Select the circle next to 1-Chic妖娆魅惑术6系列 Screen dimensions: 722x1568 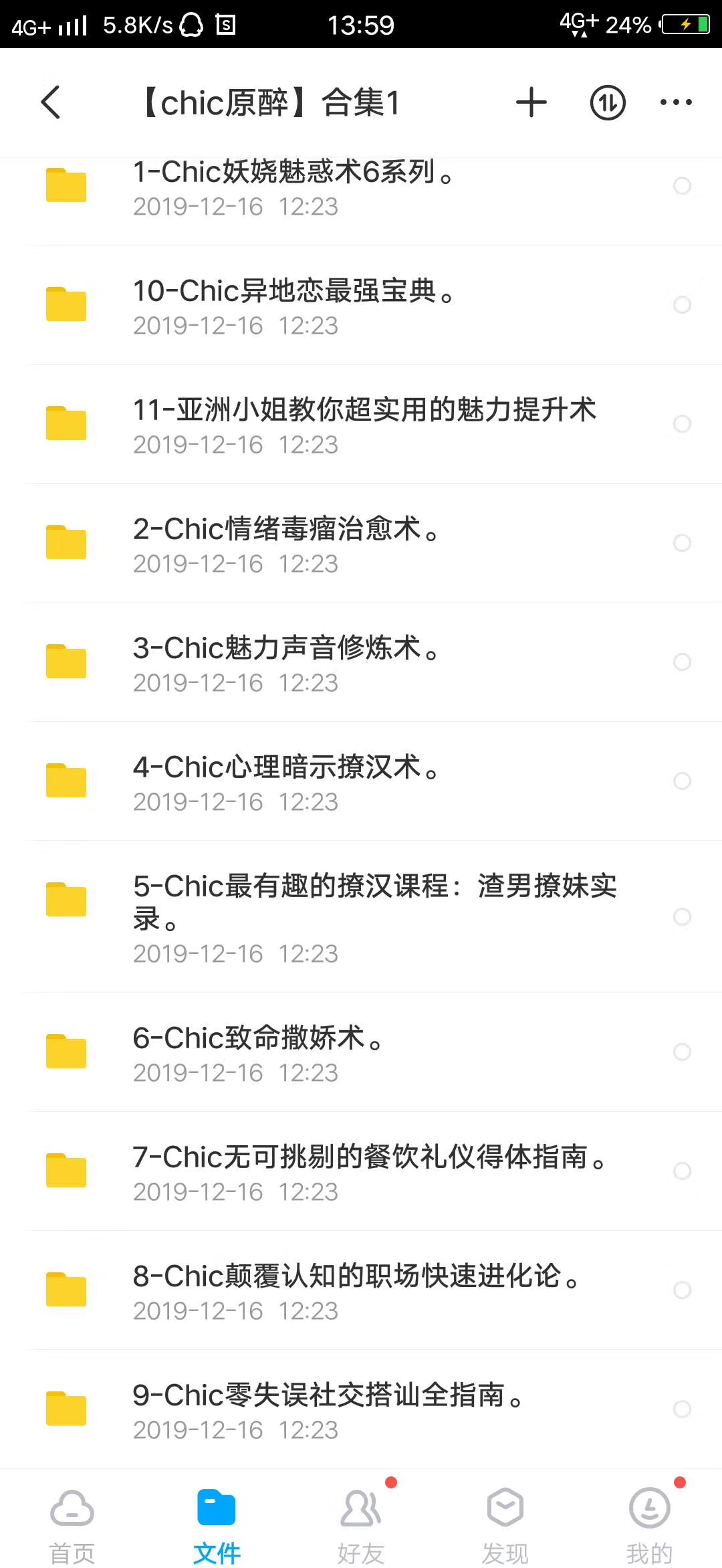click(683, 185)
